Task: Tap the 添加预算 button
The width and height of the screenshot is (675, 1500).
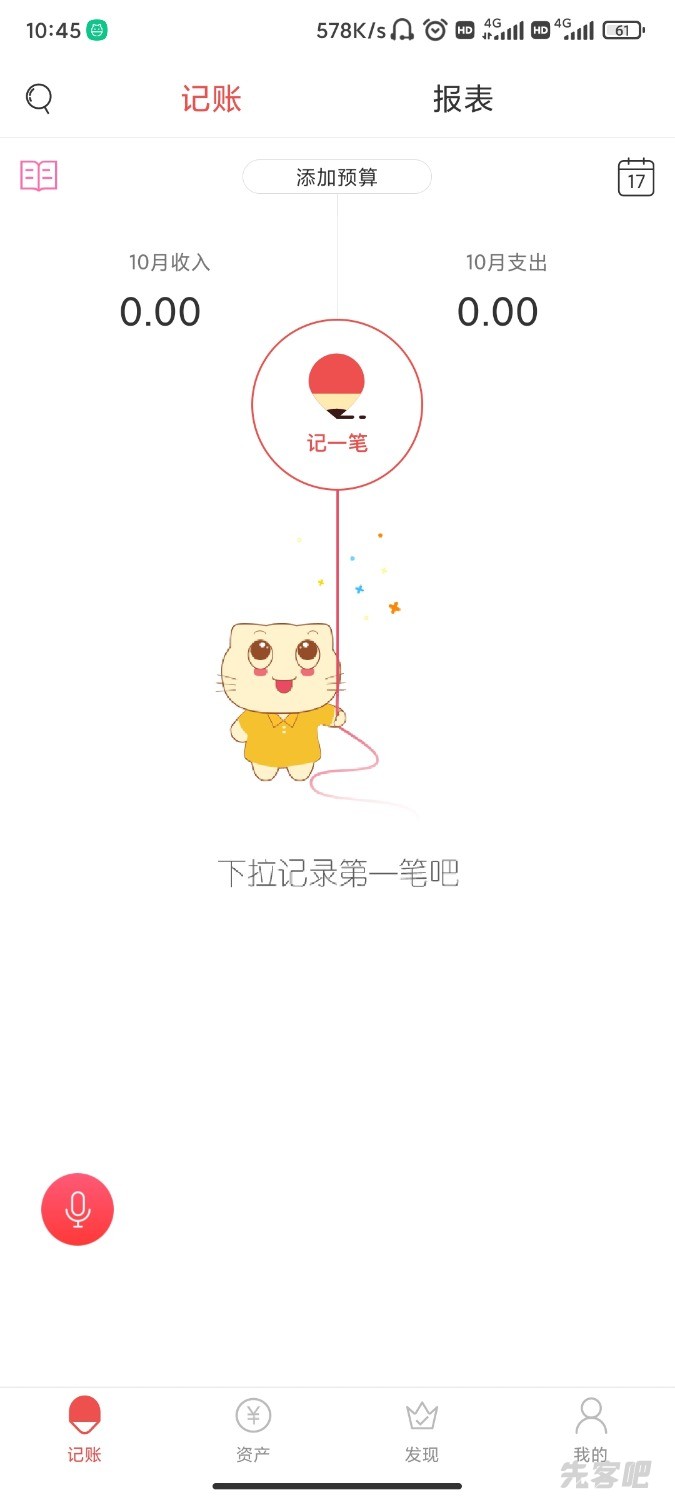Action: (337, 177)
